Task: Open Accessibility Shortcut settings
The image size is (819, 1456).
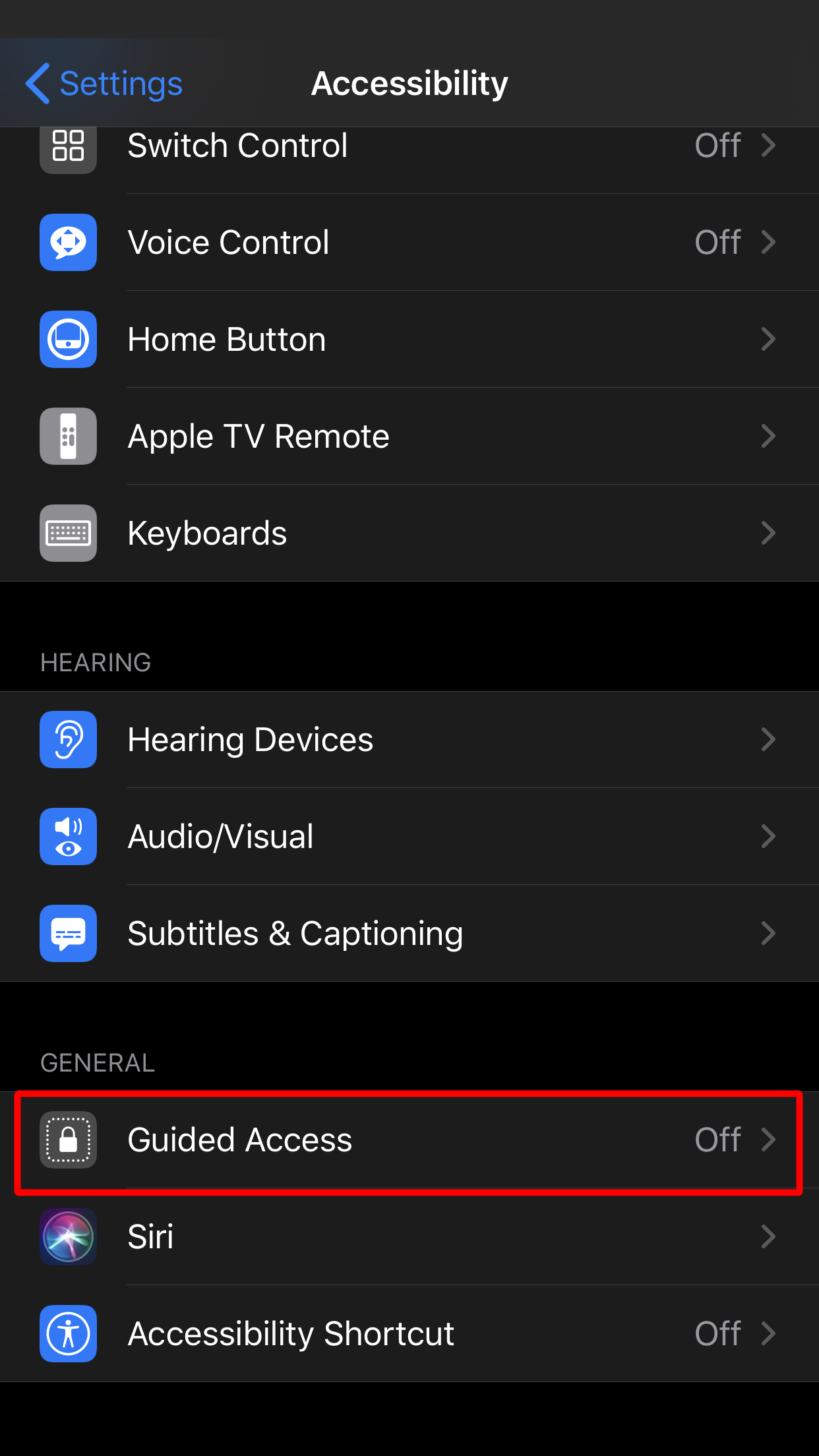Action: pyautogui.click(x=409, y=1333)
